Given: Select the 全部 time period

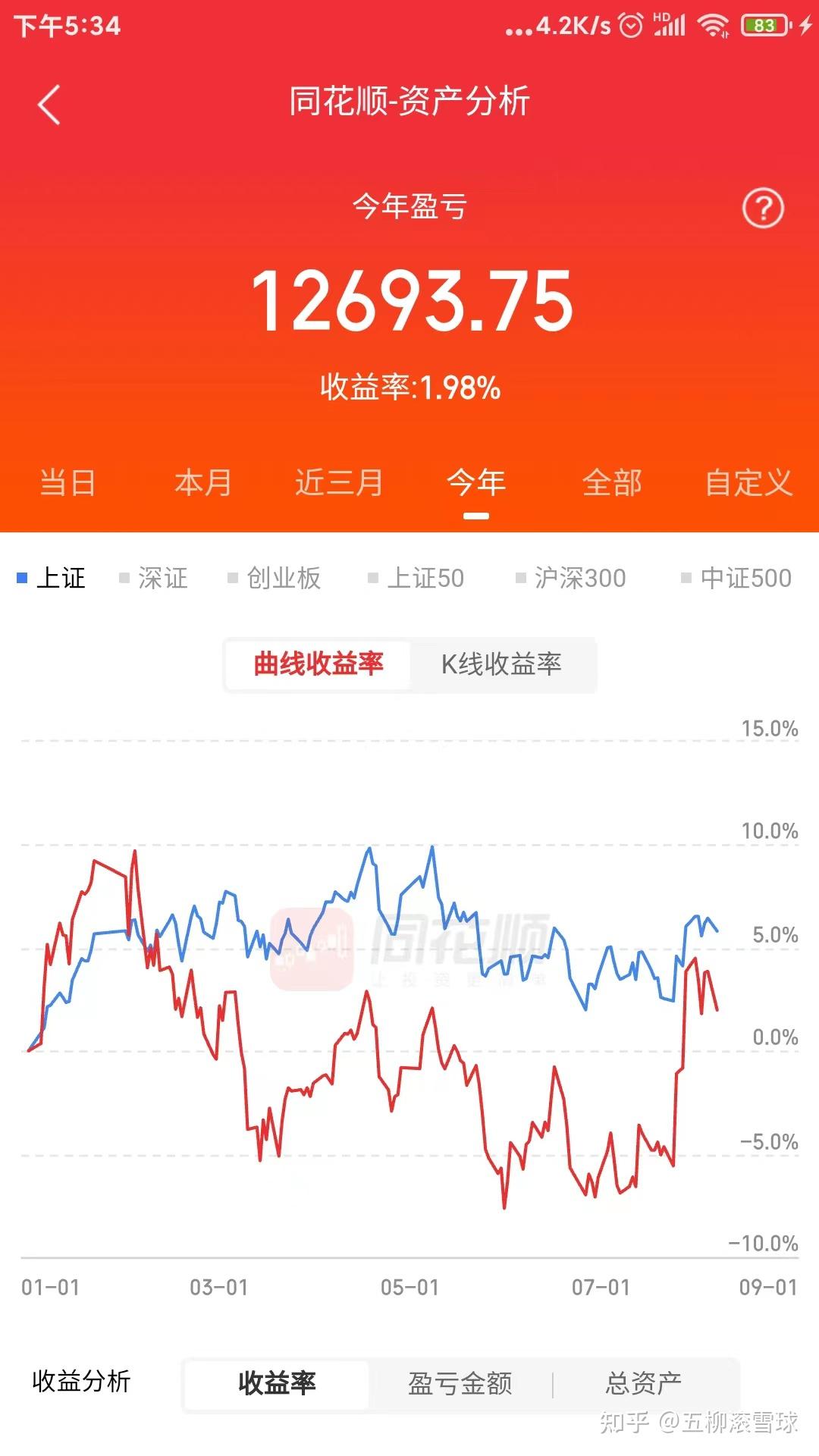Looking at the screenshot, I should pyautogui.click(x=612, y=482).
